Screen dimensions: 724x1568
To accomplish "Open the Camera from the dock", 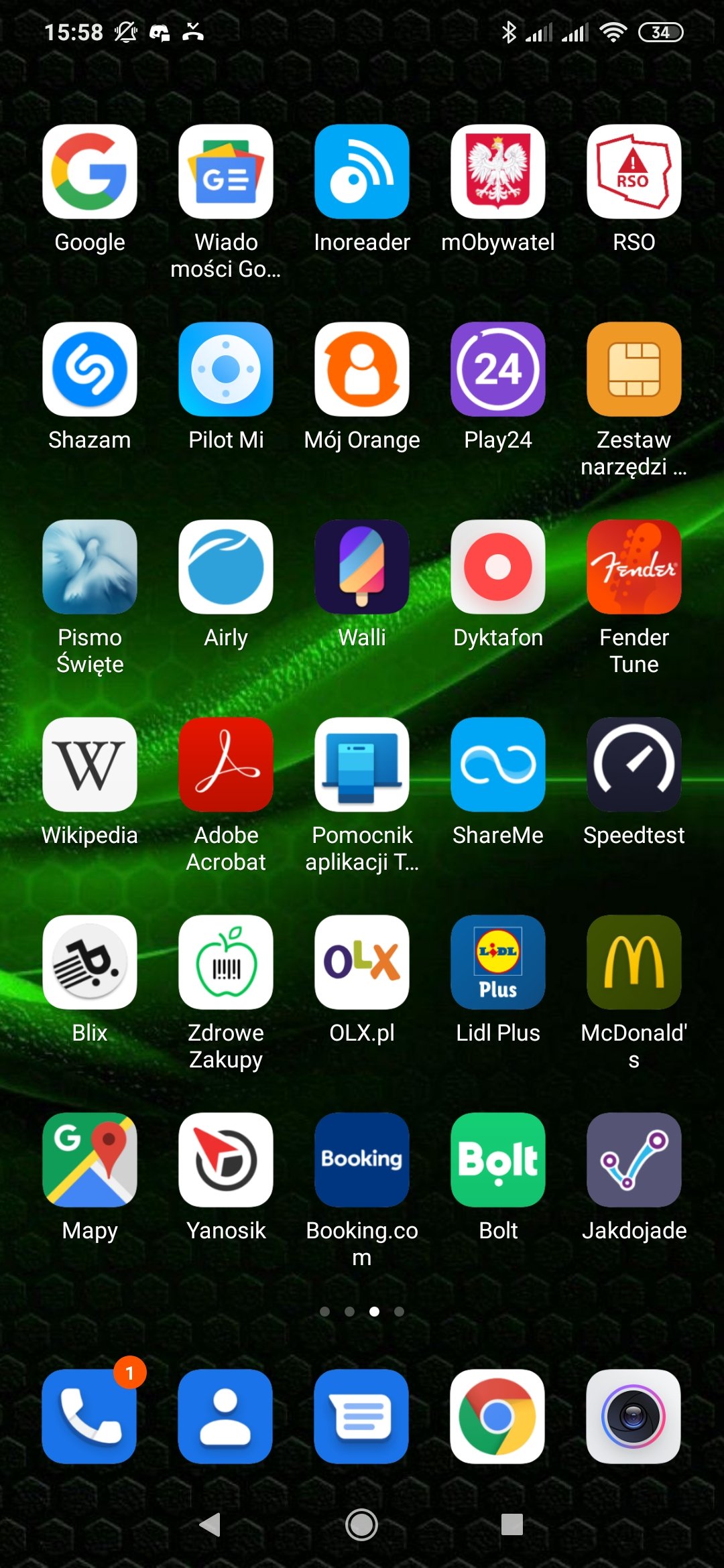I will 633,1417.
